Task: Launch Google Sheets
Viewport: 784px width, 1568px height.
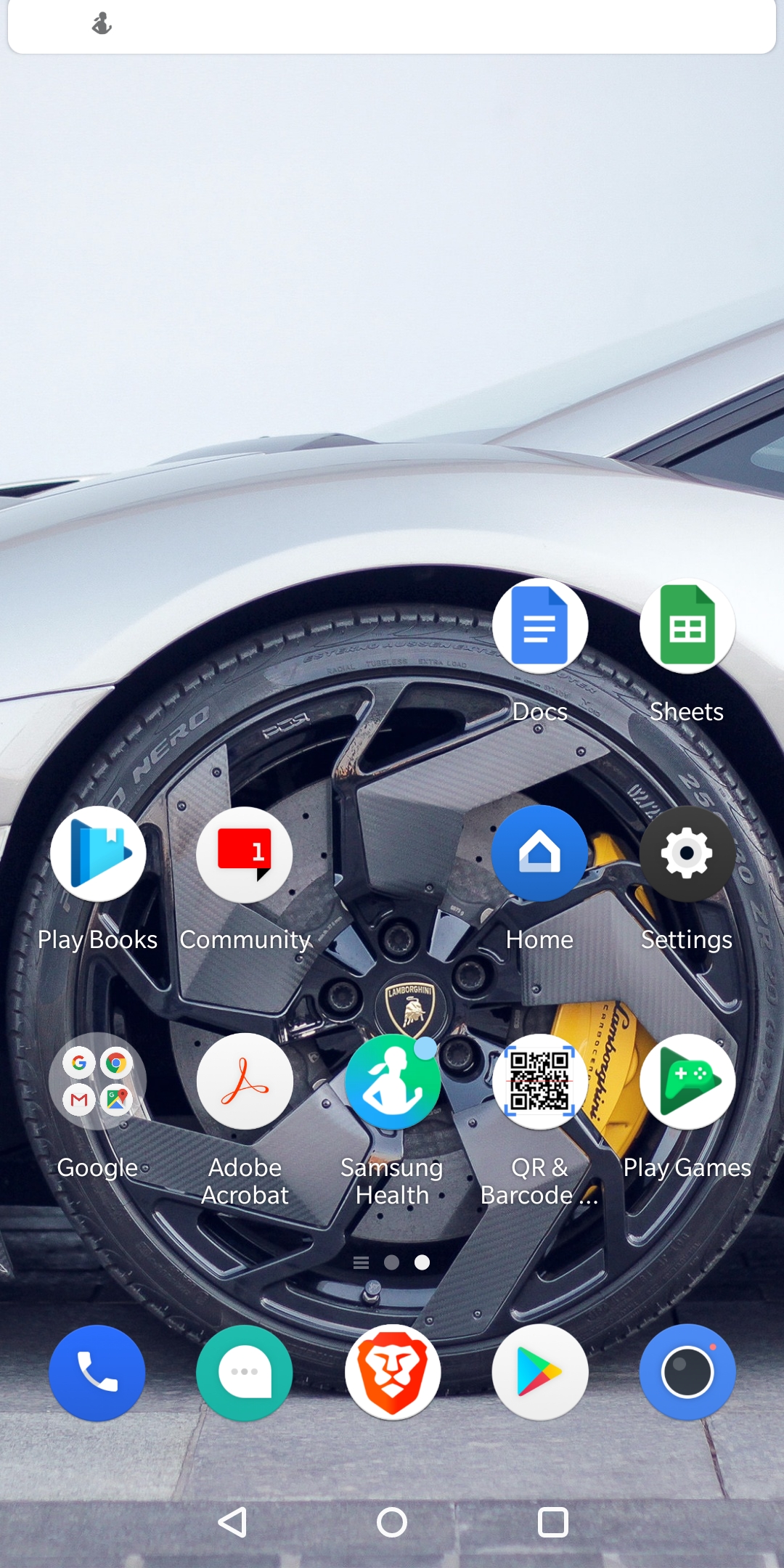Action: point(687,626)
